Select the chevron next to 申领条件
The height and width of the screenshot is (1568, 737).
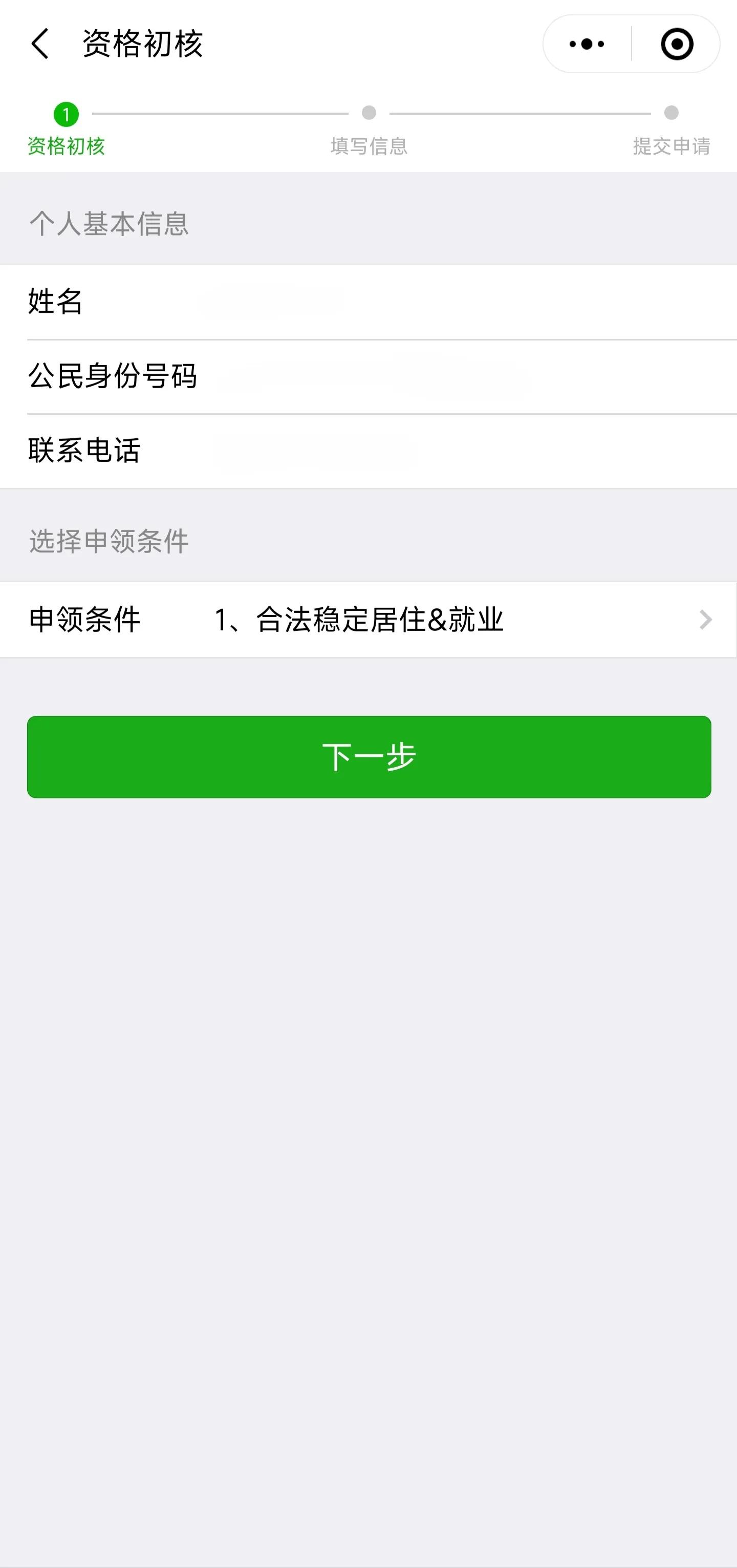click(706, 620)
